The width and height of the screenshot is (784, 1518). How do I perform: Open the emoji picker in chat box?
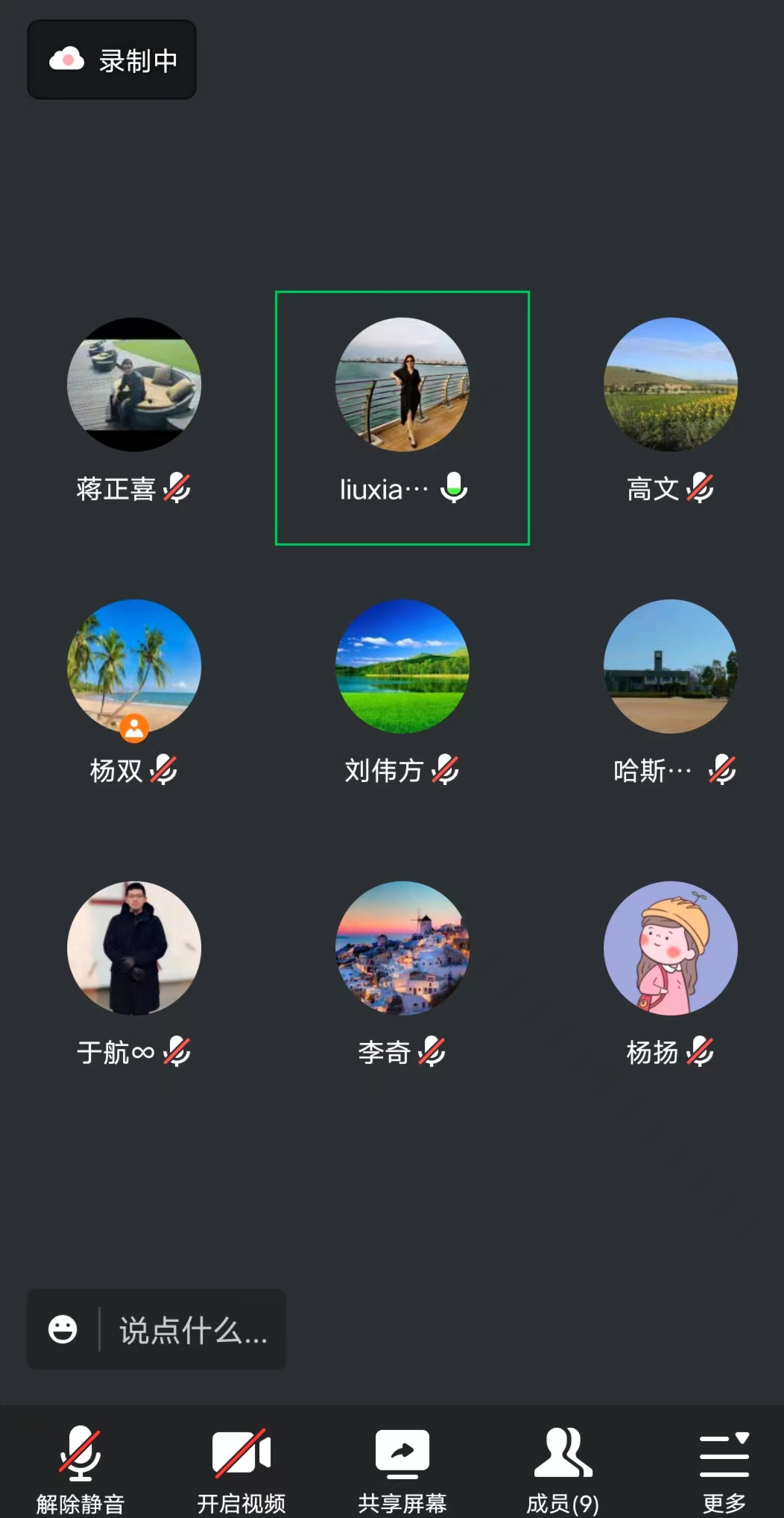tap(63, 1329)
